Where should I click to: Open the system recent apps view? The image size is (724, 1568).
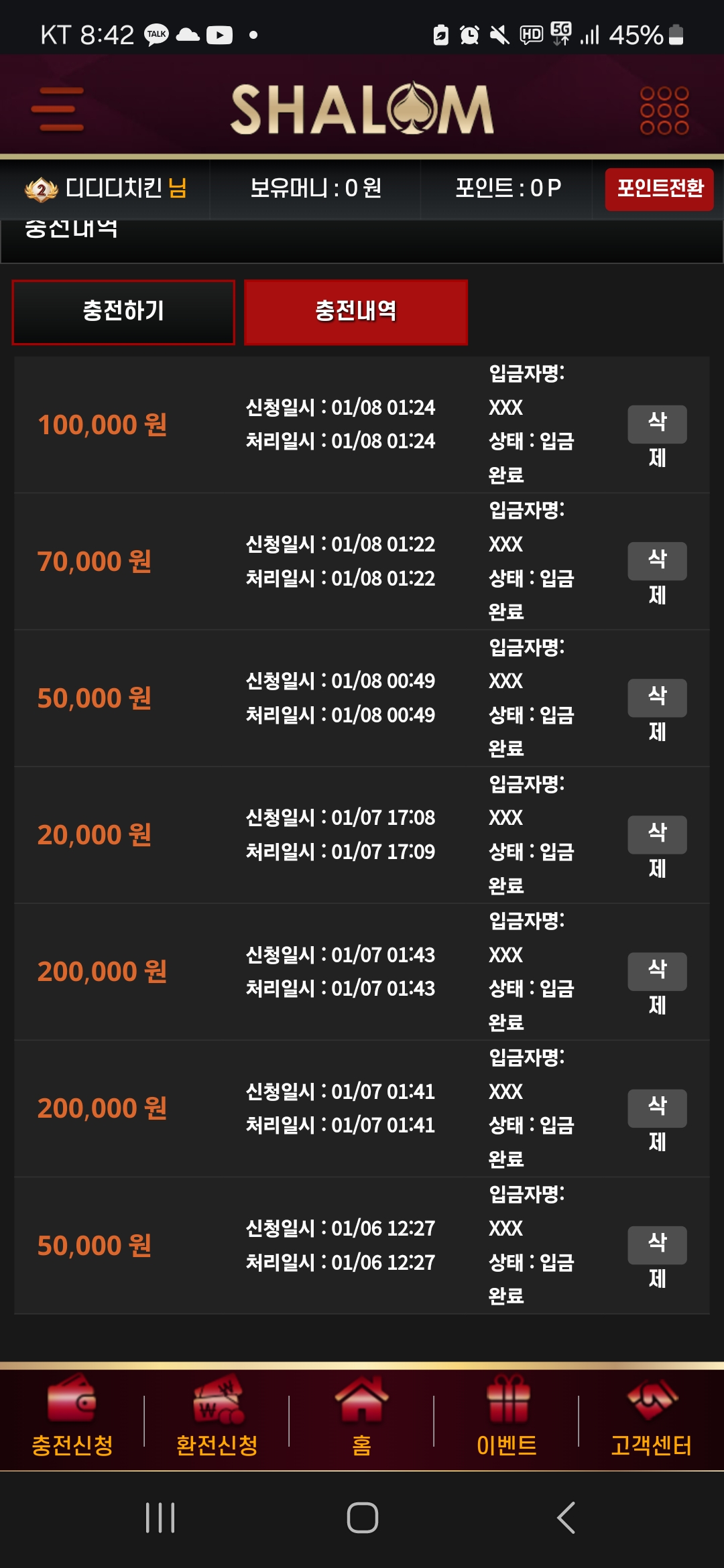[x=160, y=1518]
